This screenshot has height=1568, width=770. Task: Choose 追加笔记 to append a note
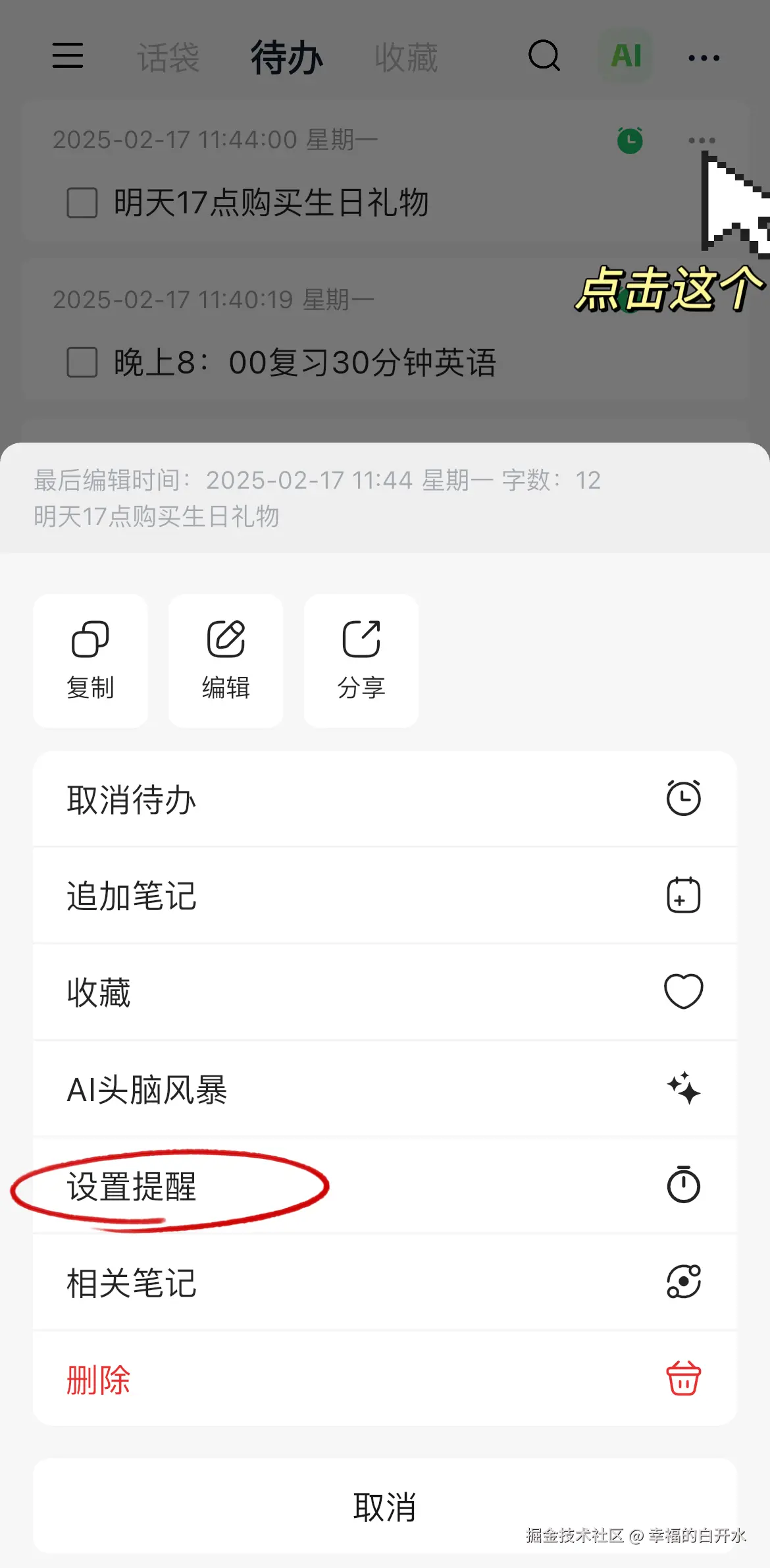tap(384, 896)
